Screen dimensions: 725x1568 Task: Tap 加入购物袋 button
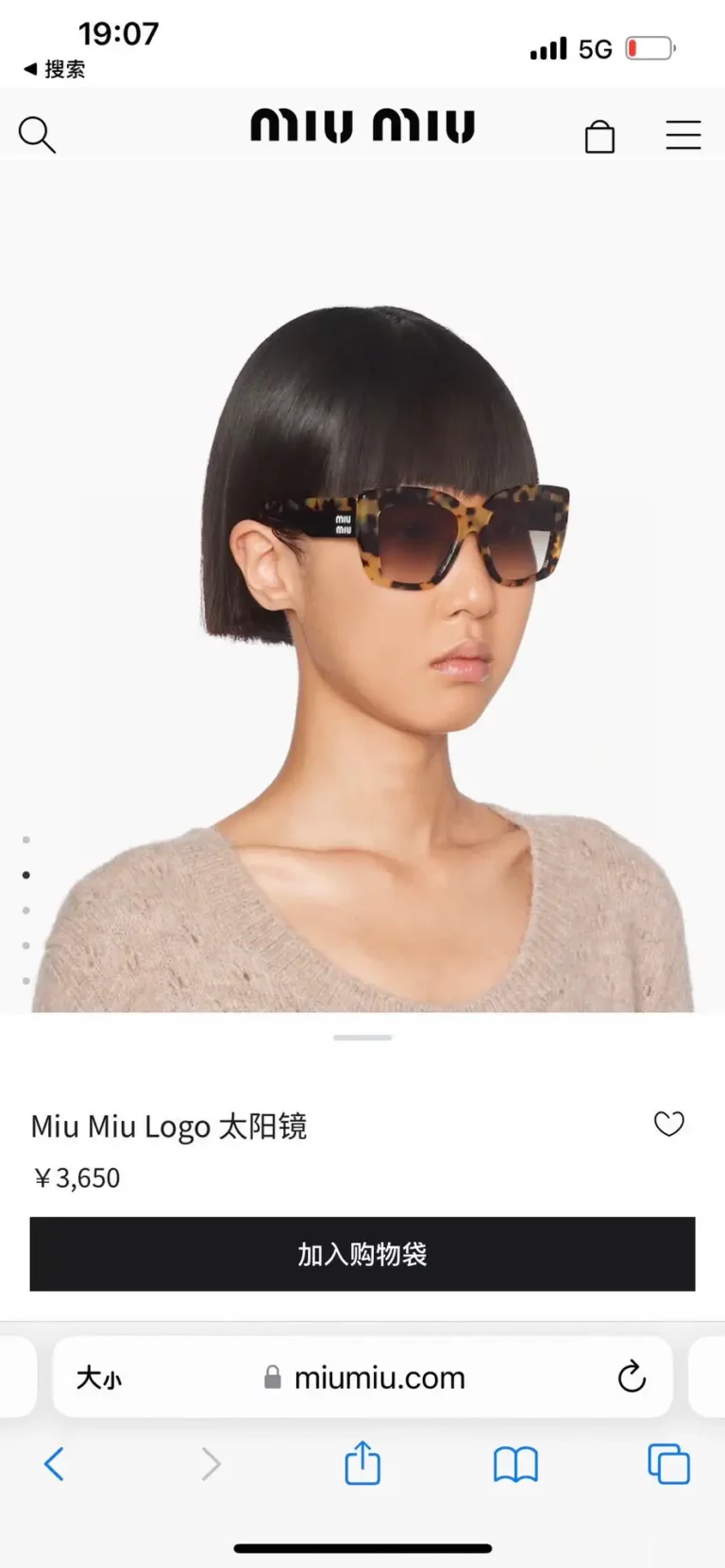coord(362,1254)
